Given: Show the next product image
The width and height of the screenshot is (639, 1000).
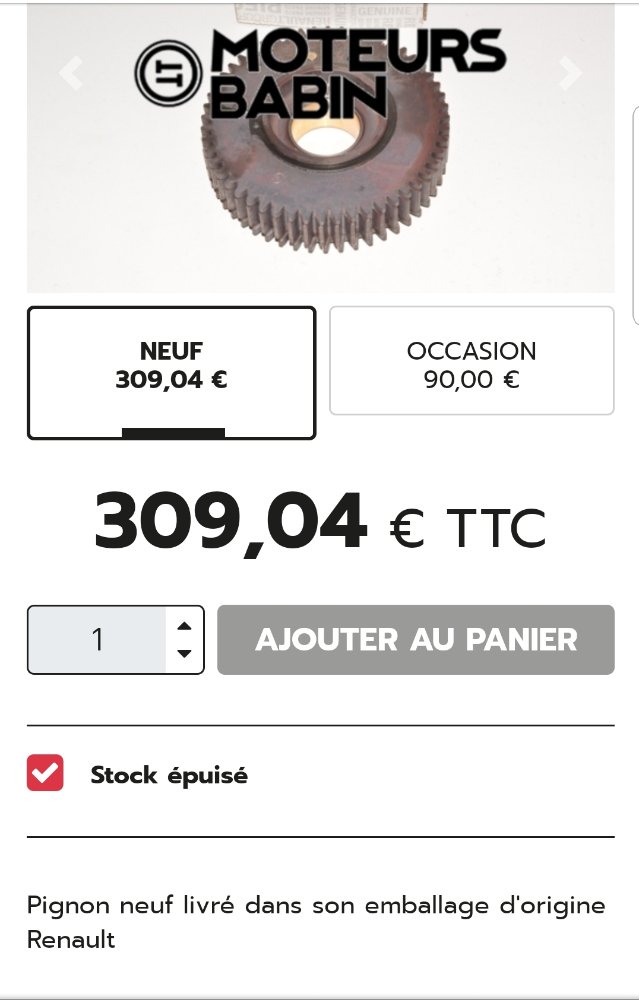Looking at the screenshot, I should (569, 72).
